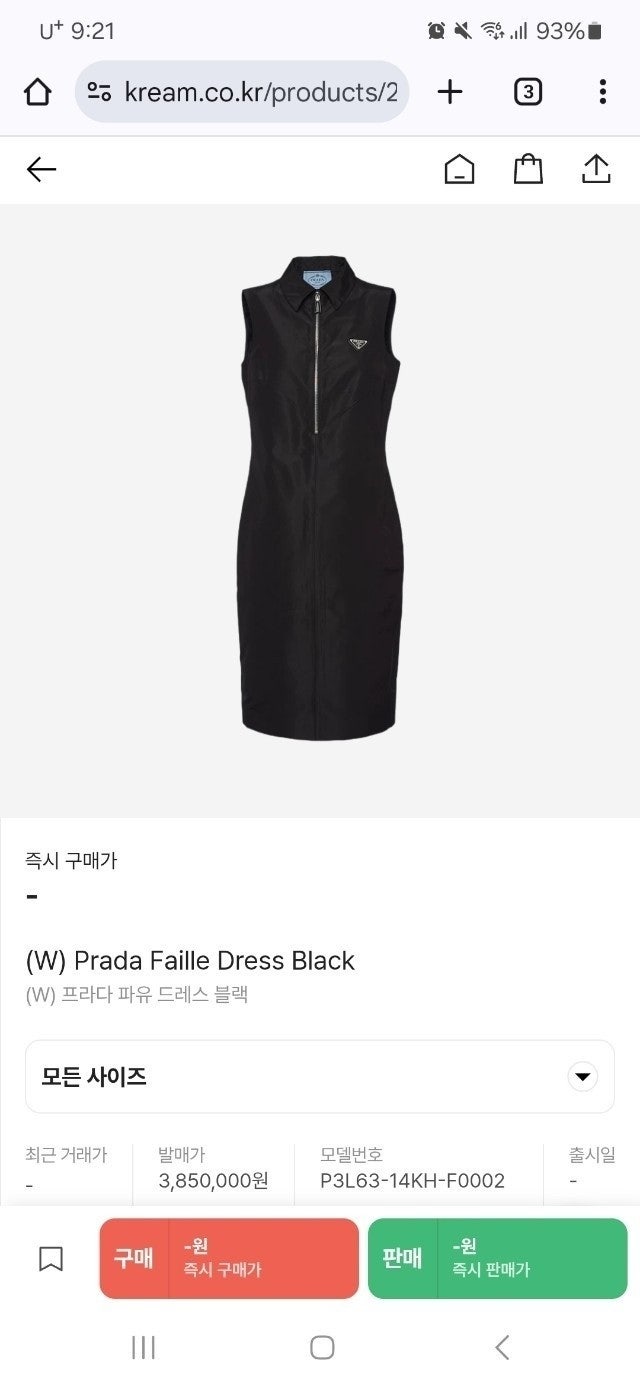Open the browser overflow menu
Image resolution: width=640 pixels, height=1386 pixels.
[x=602, y=92]
